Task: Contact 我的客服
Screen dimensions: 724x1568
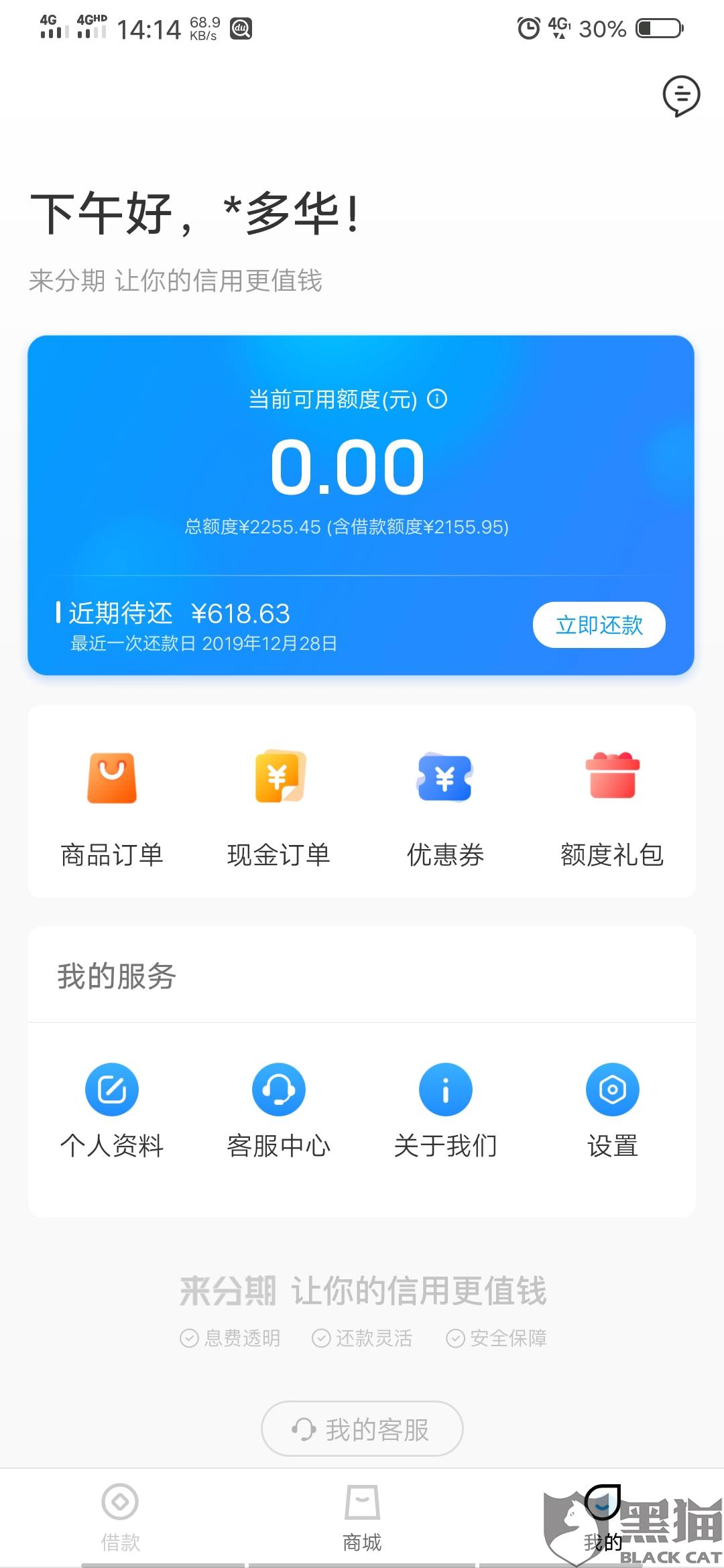Action: pyautogui.click(x=362, y=1429)
